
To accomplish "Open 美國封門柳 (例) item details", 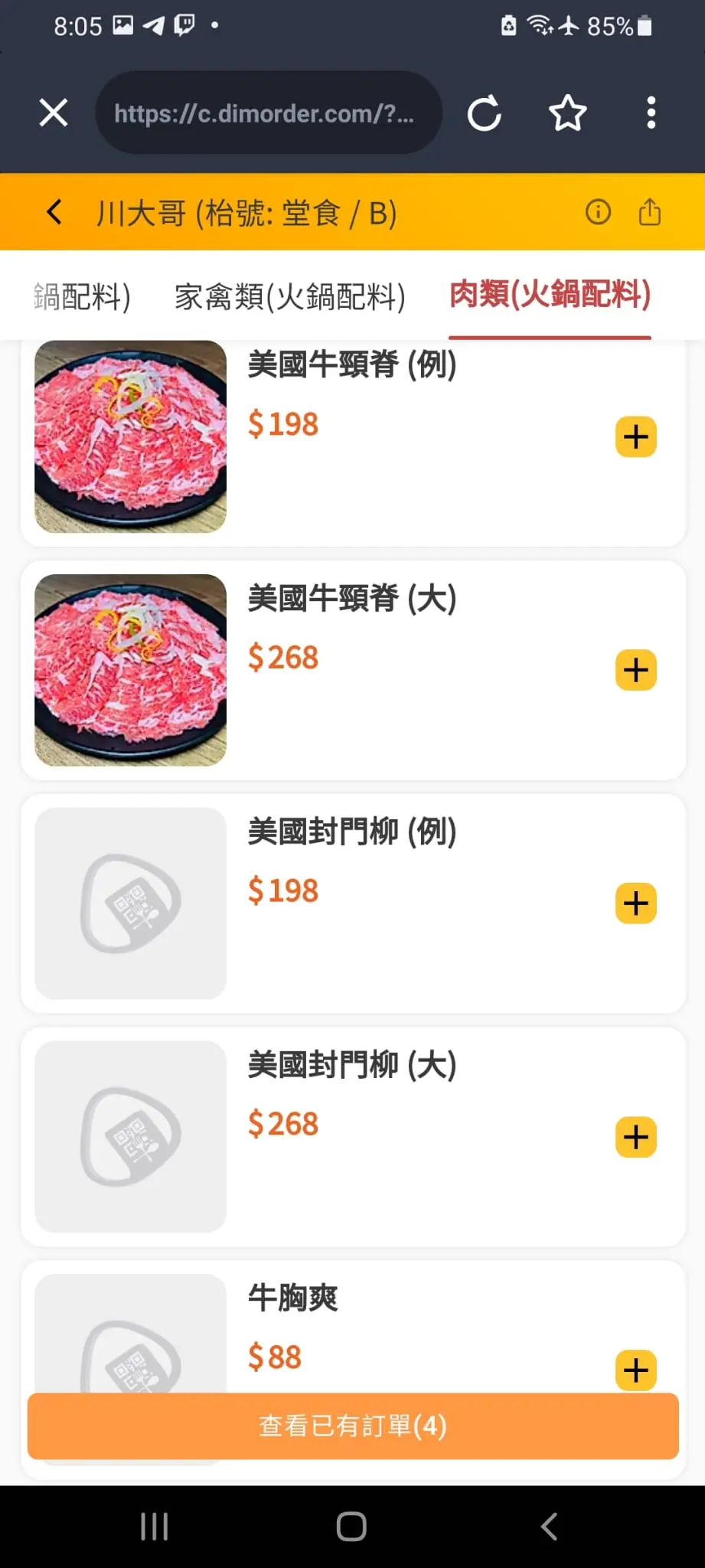I will coord(352,832).
